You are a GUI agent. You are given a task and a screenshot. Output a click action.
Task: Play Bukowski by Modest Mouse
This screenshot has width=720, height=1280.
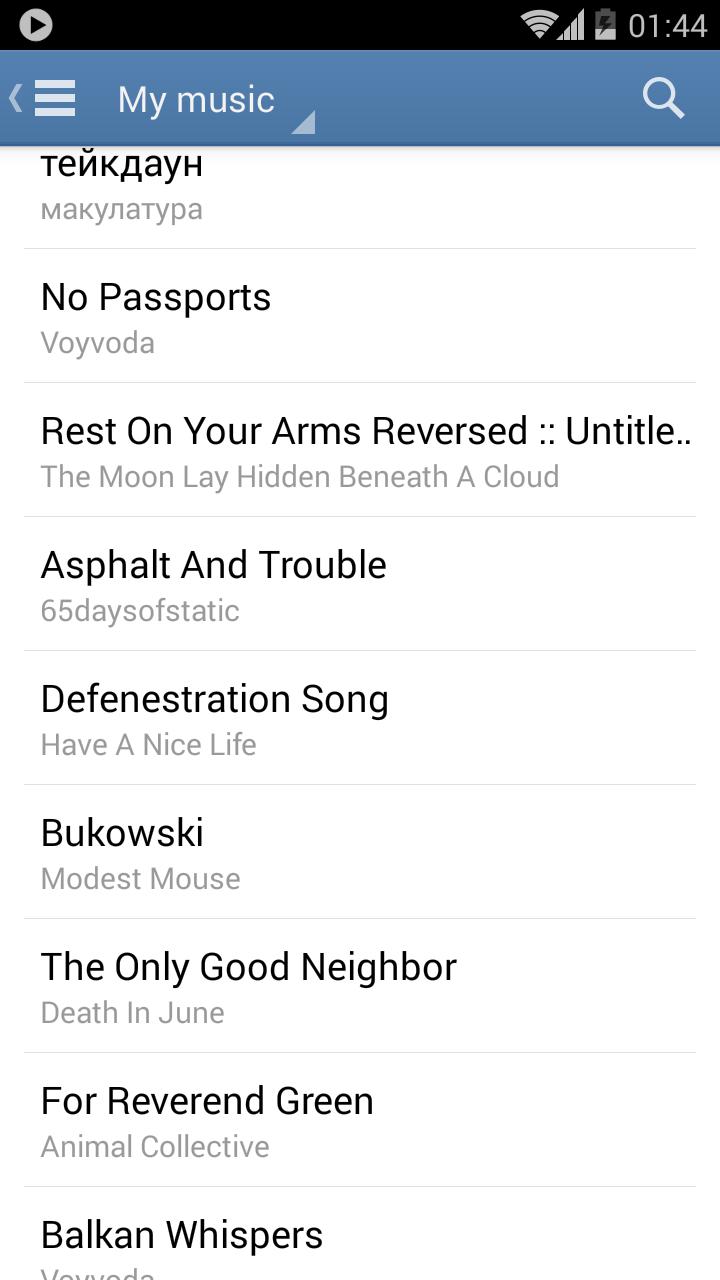[x=360, y=853]
